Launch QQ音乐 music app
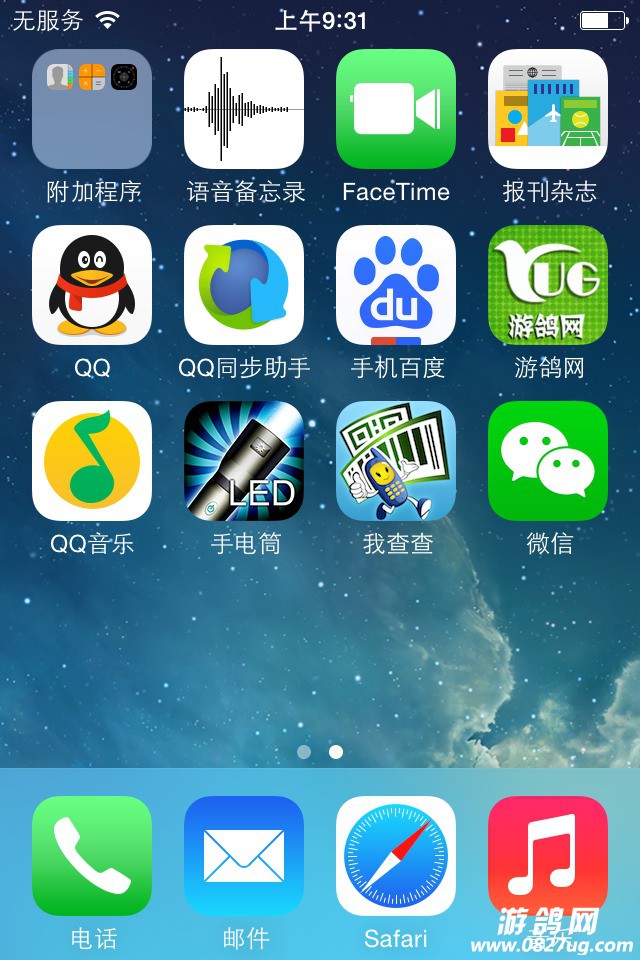 coord(92,461)
